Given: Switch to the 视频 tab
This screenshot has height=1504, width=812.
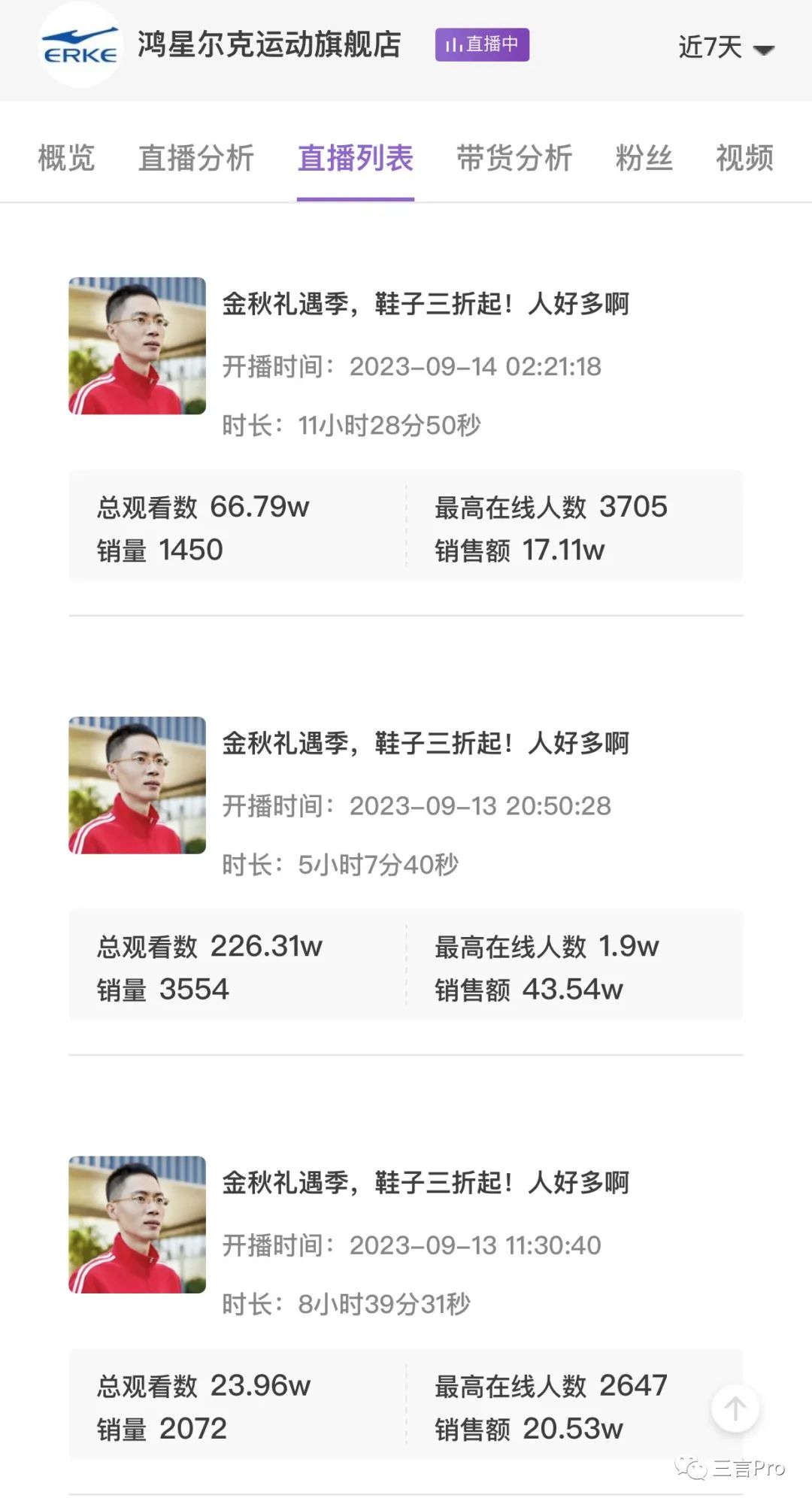Looking at the screenshot, I should click(x=744, y=158).
